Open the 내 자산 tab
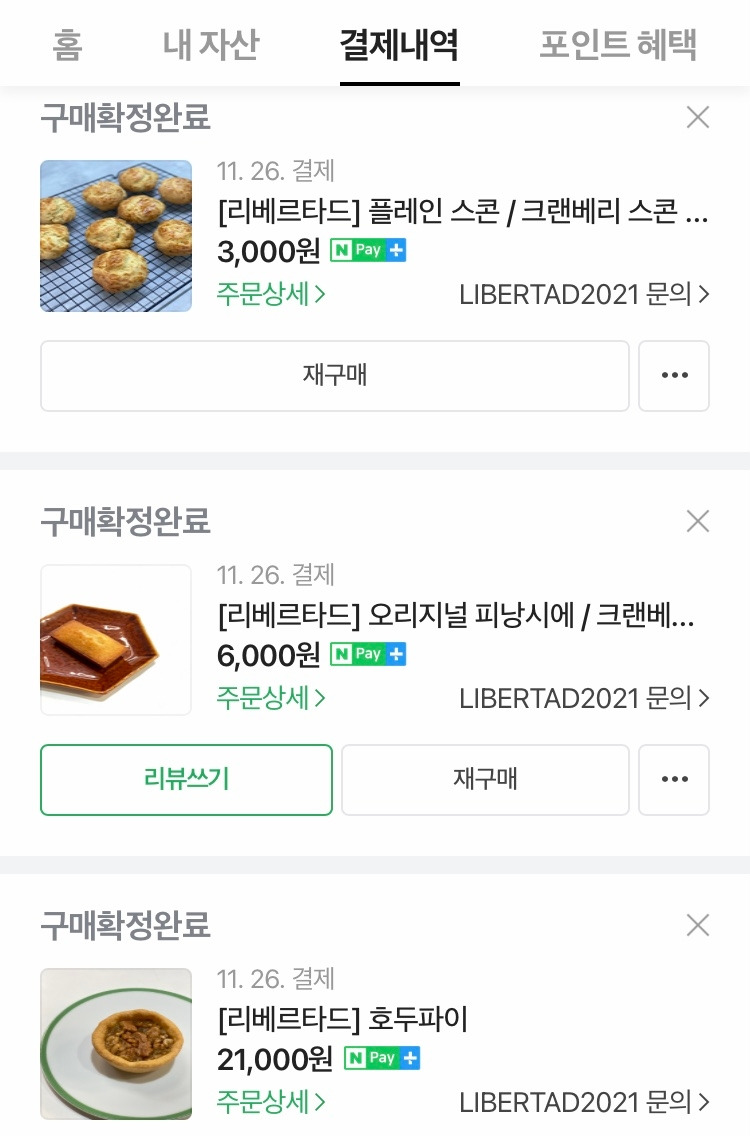Screen dimensions: 750x1136 (210, 45)
